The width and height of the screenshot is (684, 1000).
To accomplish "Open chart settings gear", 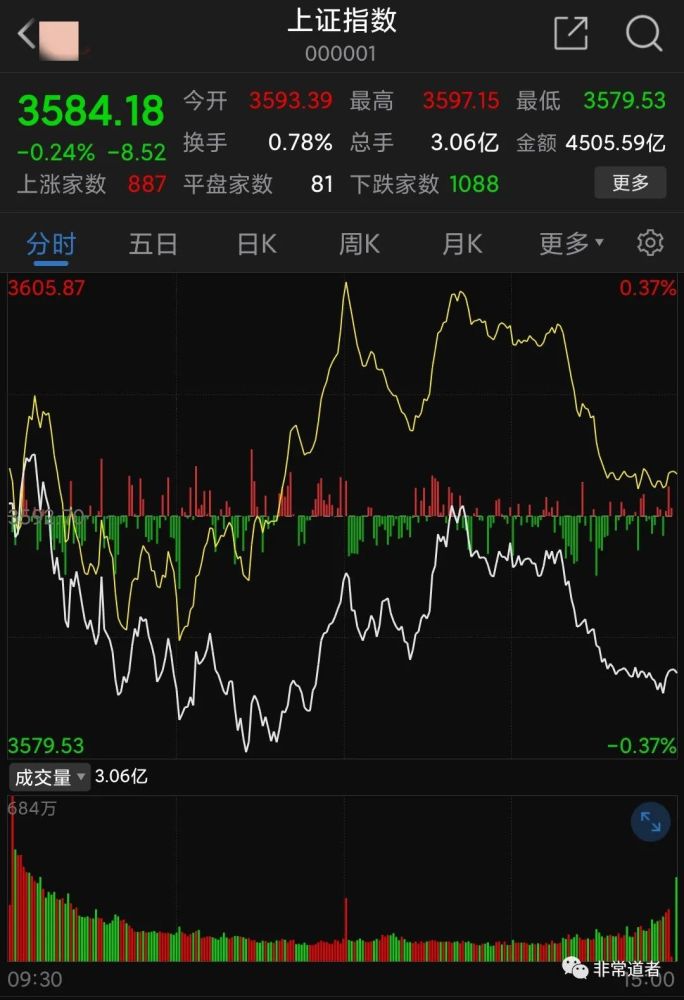I will coord(650,243).
